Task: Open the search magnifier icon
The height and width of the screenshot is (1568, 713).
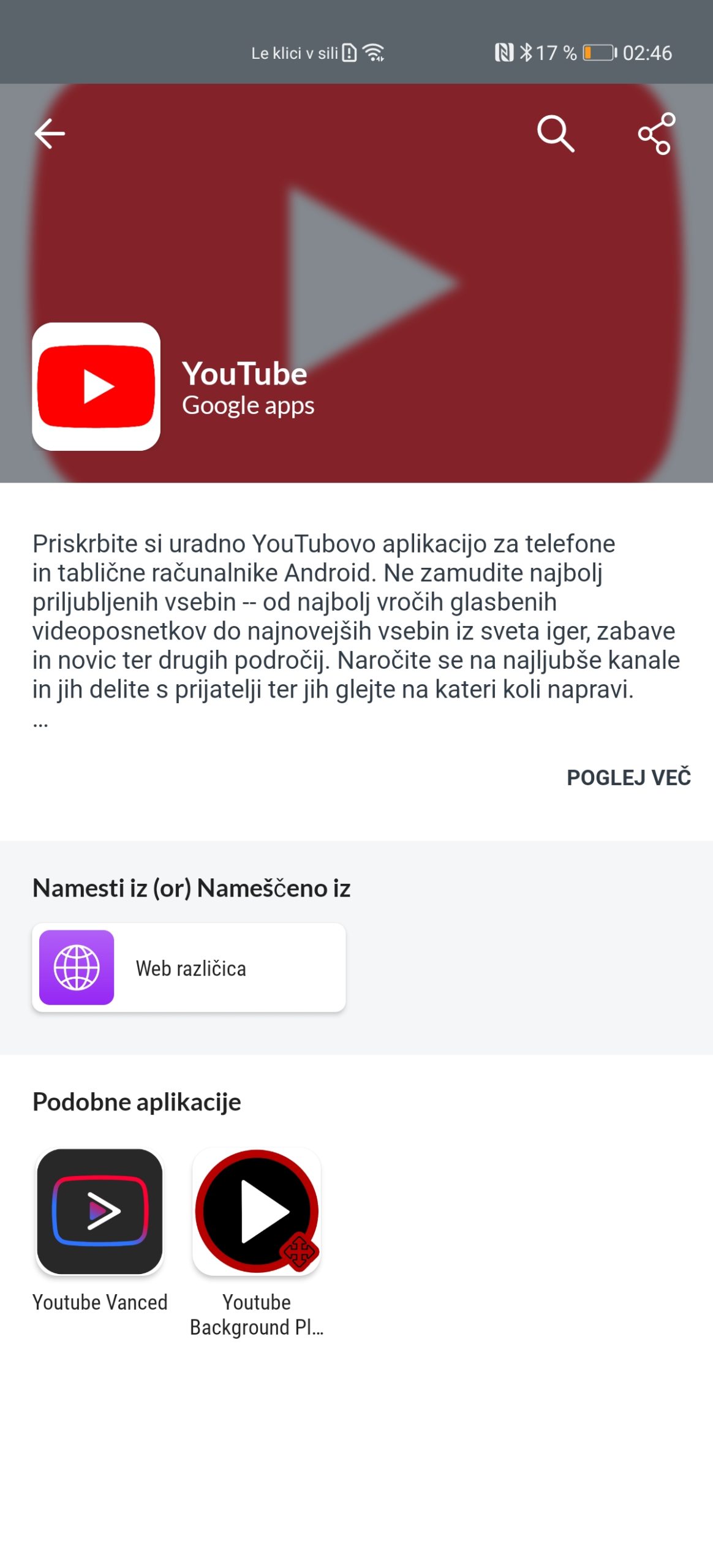Action: [556, 134]
